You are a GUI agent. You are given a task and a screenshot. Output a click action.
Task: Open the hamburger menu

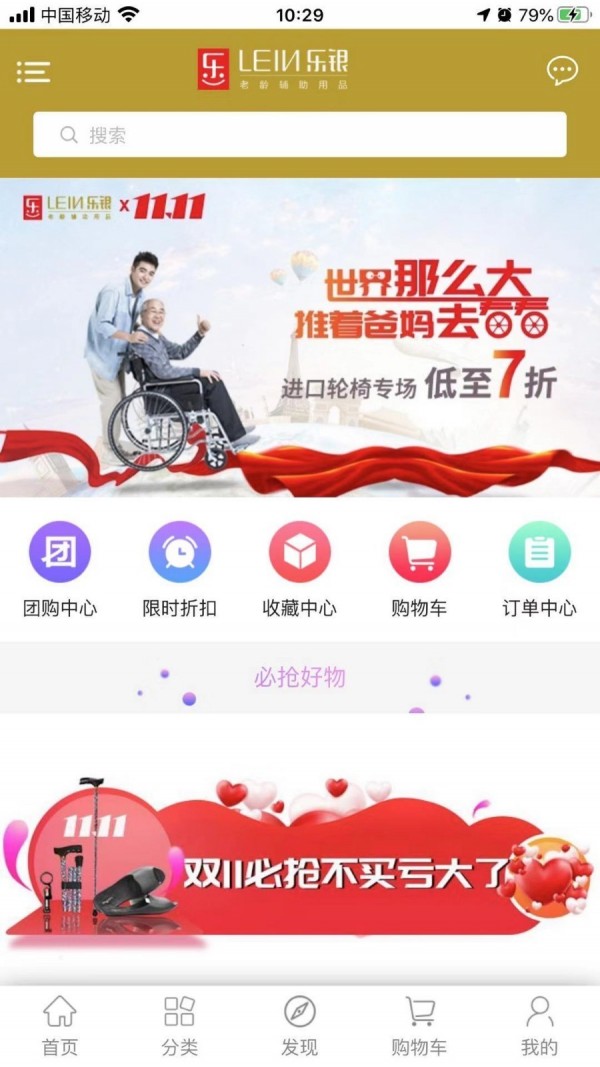[x=33, y=72]
